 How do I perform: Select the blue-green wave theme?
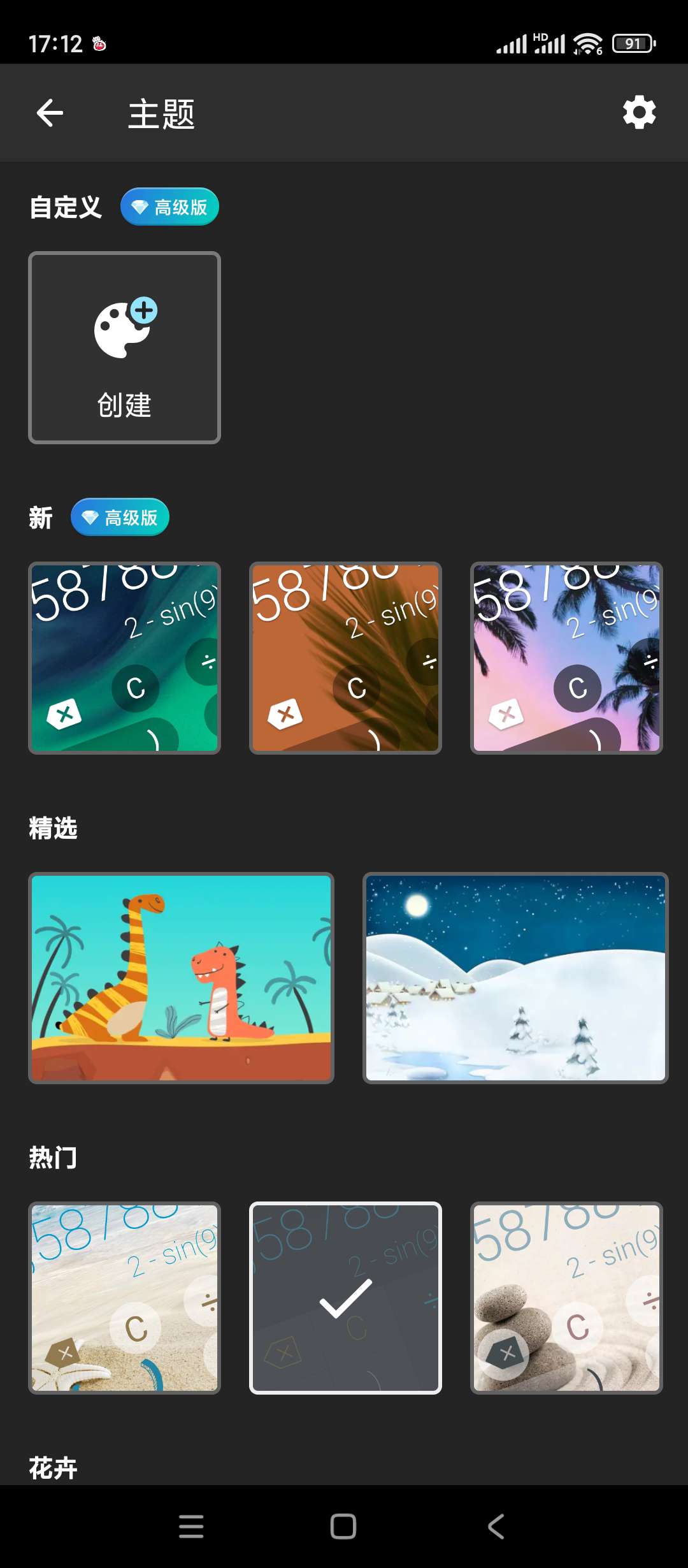125,658
